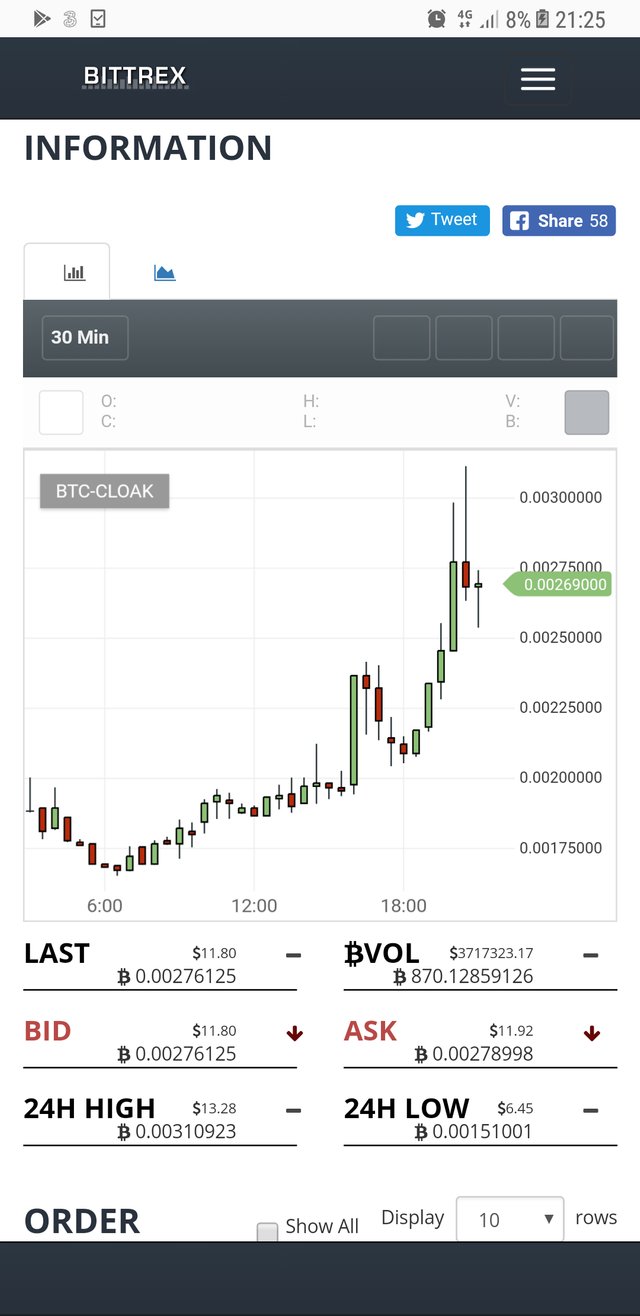Open the hamburger navigation menu
Viewport: 640px width, 1316px height.
(538, 79)
